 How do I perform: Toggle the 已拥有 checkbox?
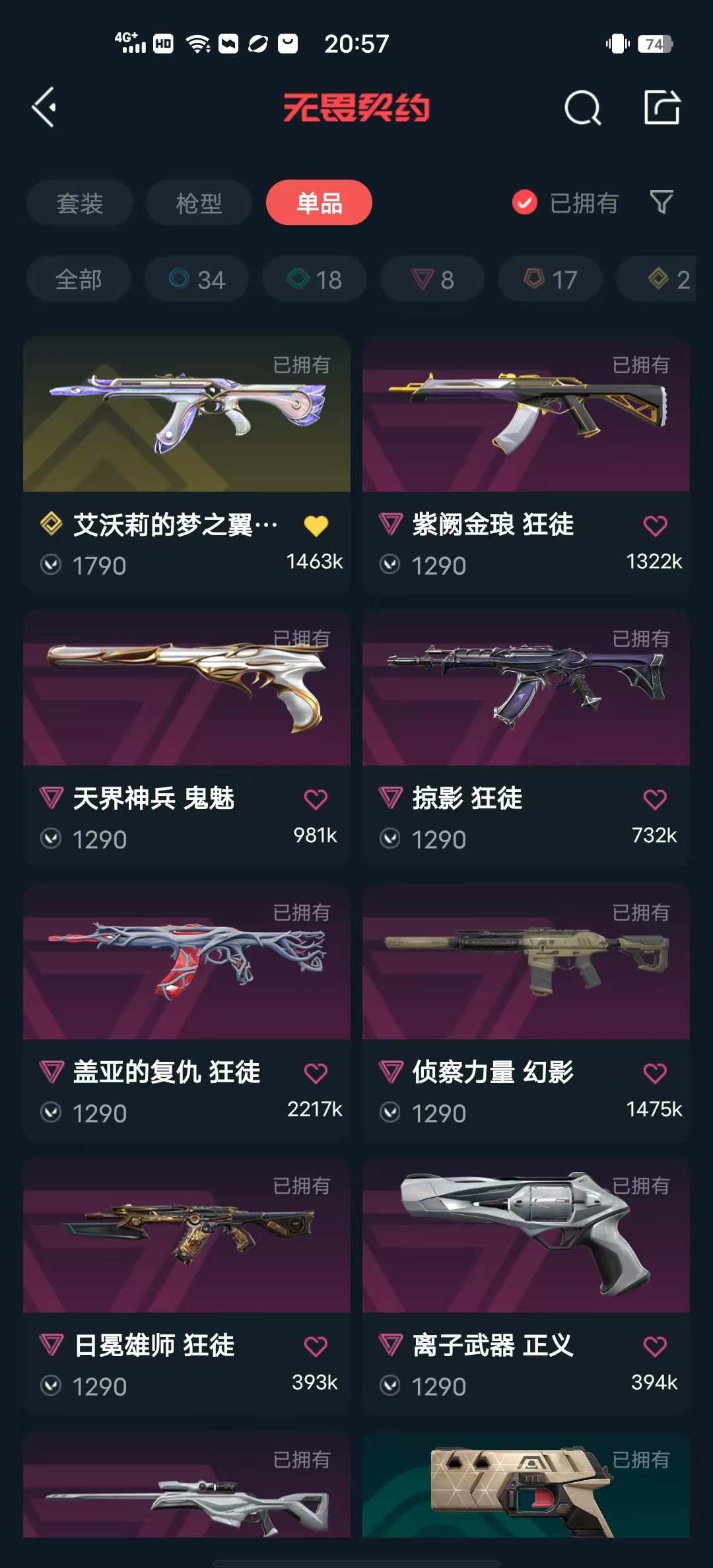525,203
